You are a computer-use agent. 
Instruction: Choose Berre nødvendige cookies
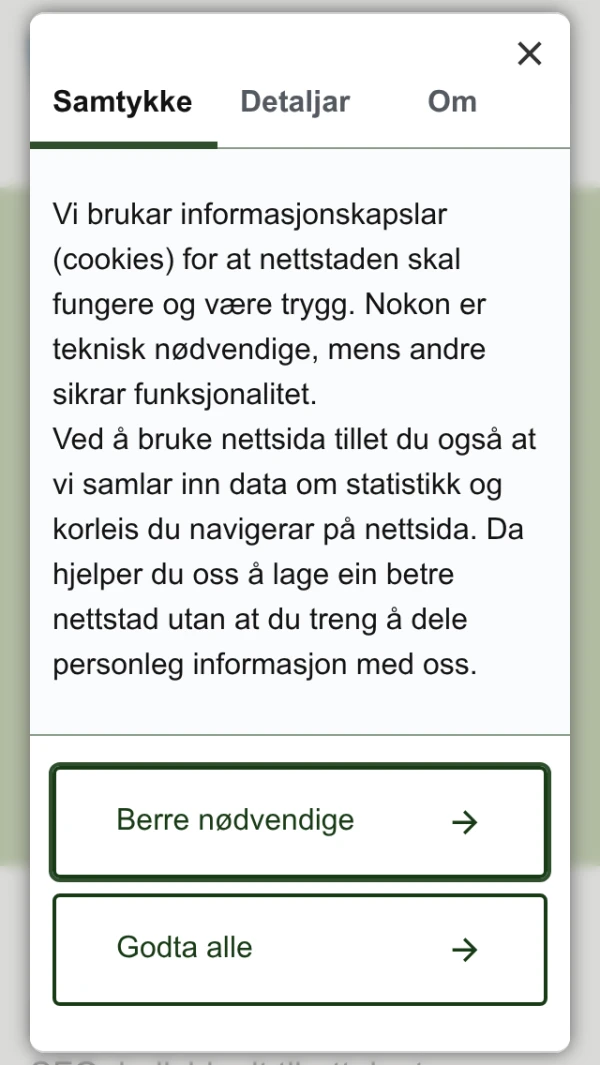tap(299, 822)
